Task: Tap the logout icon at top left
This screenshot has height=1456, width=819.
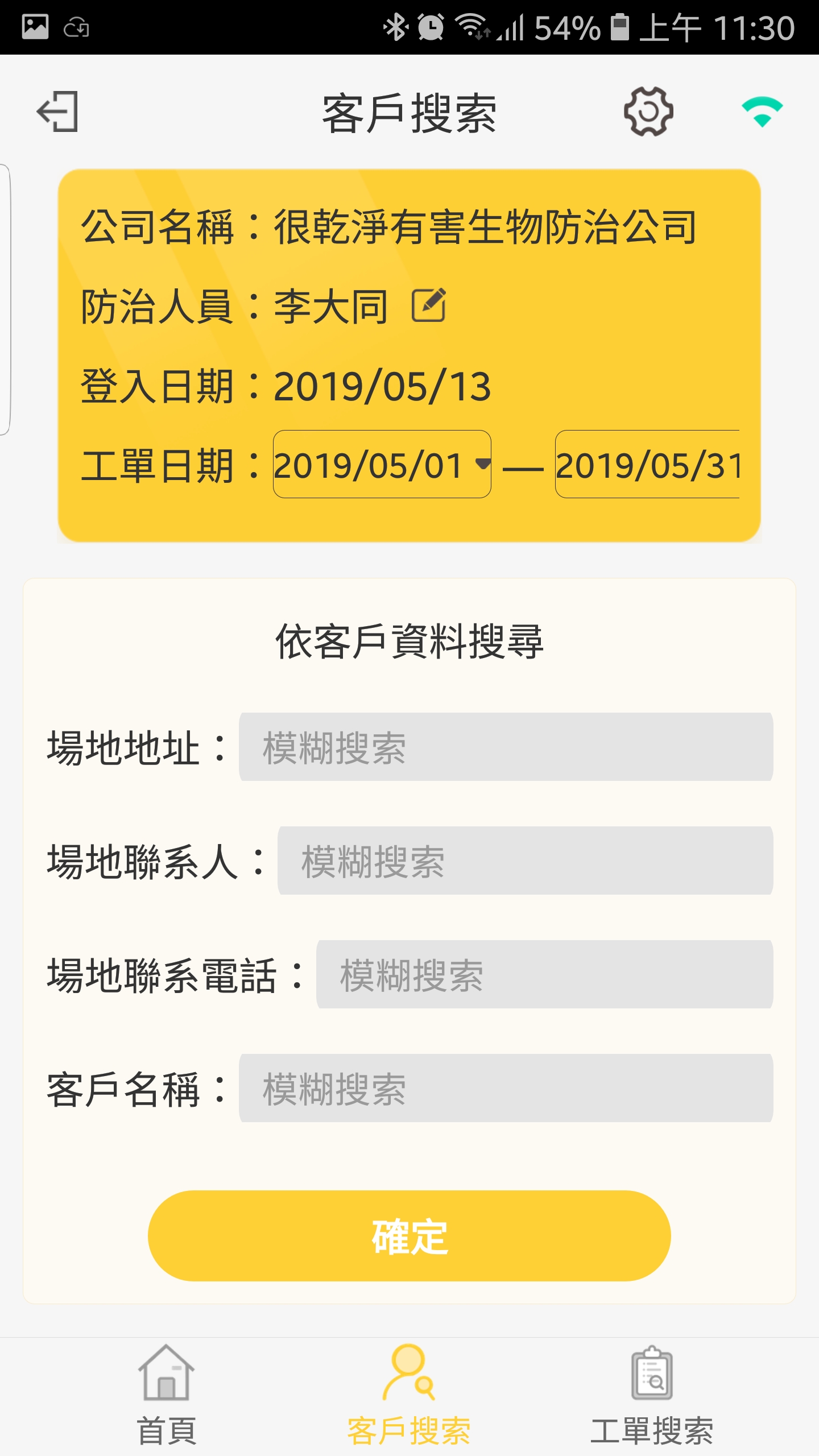Action: click(57, 111)
